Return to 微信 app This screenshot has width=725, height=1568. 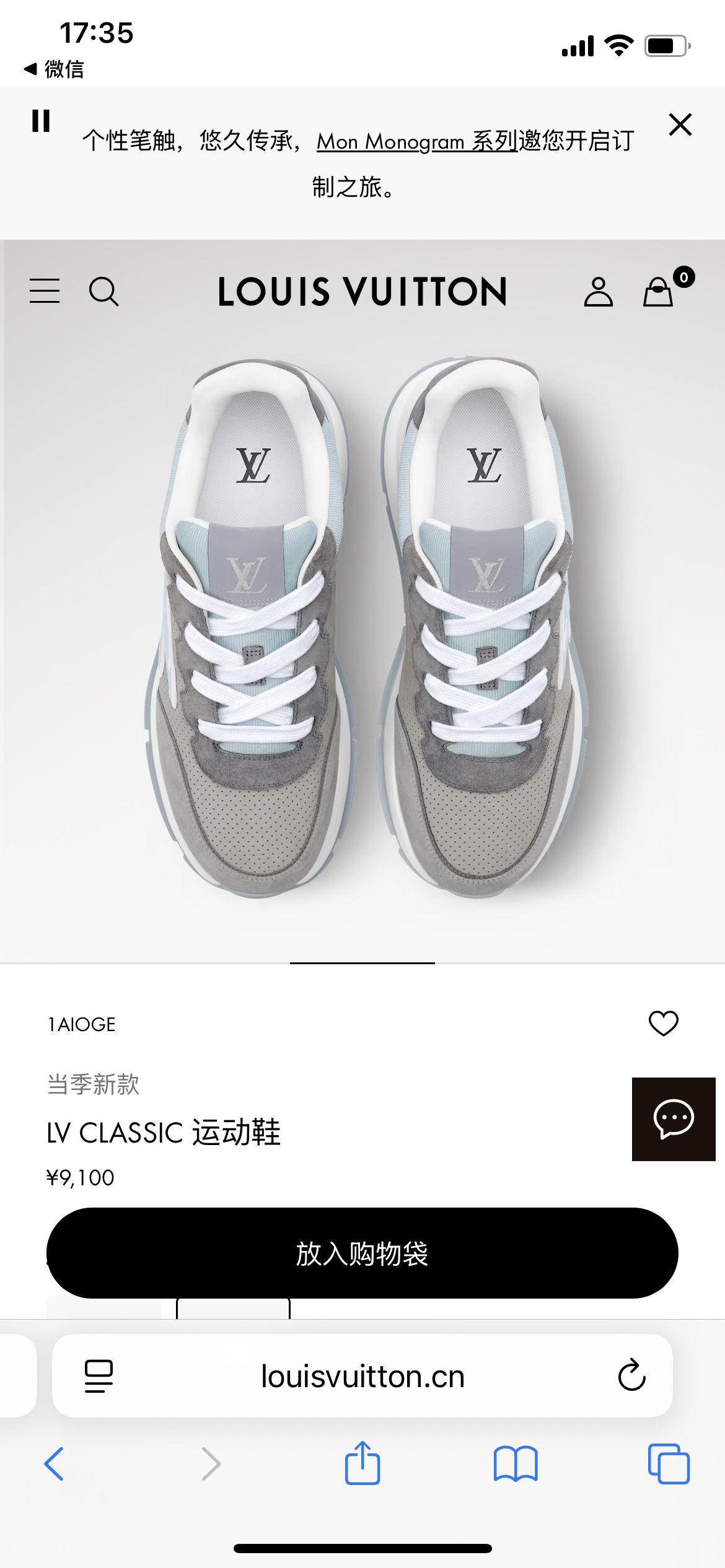click(x=55, y=69)
